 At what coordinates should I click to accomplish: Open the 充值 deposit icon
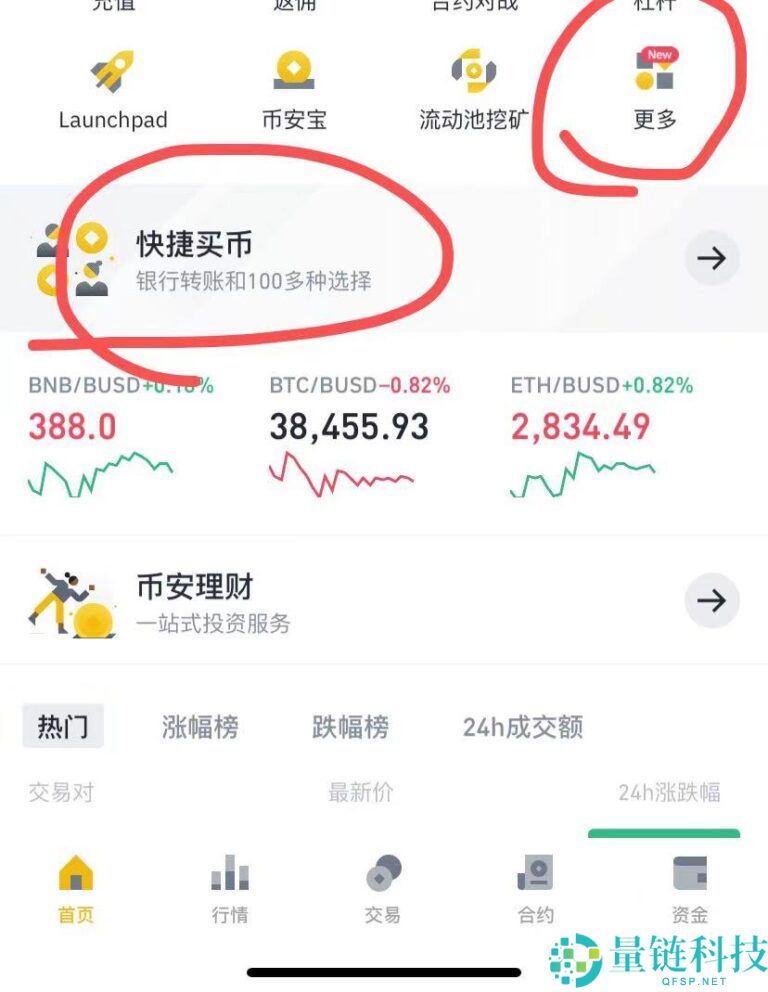(111, 5)
